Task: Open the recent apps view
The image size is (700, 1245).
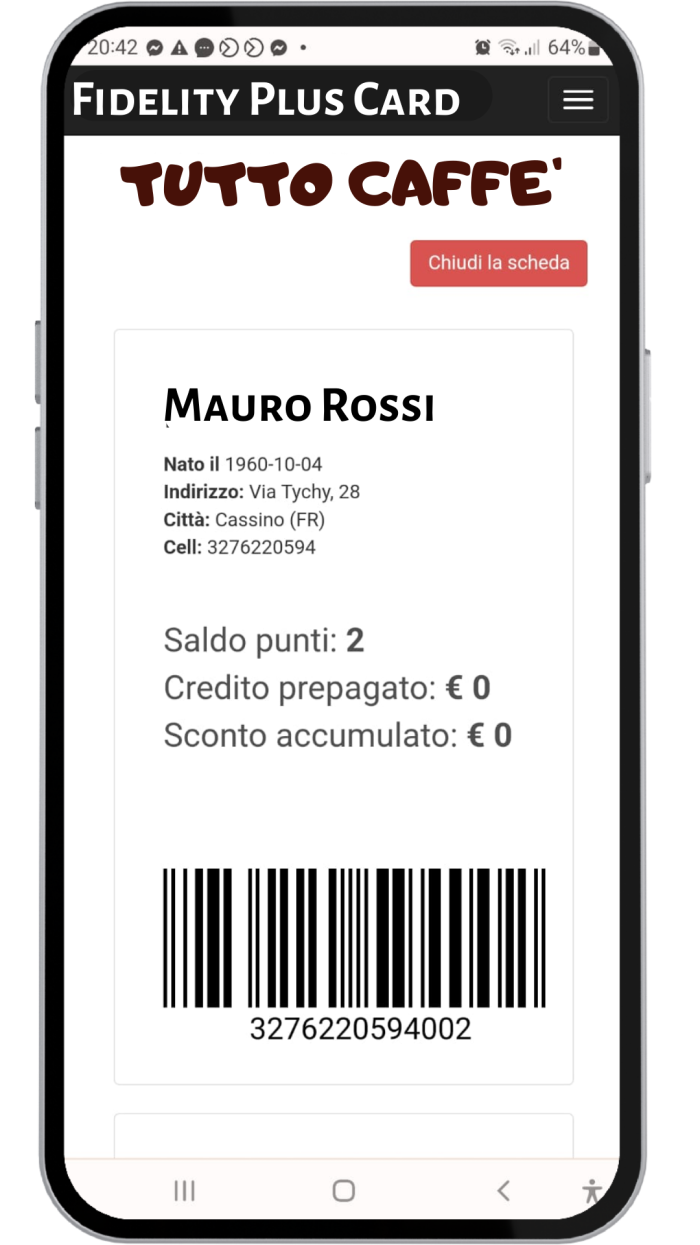Action: click(x=185, y=1190)
